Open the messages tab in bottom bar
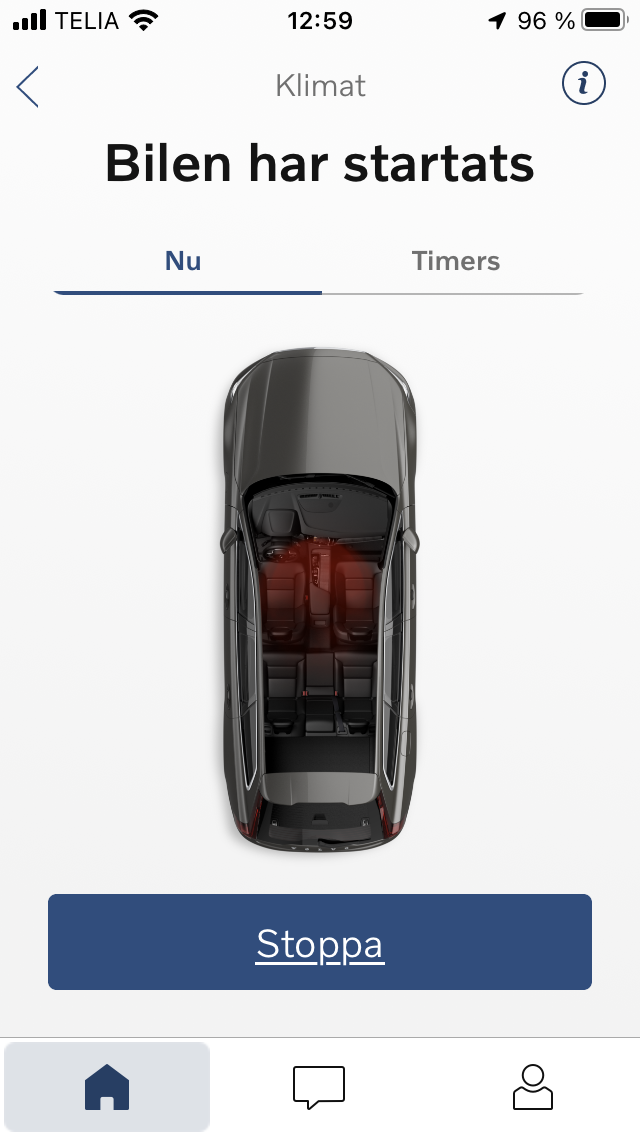The width and height of the screenshot is (640, 1136). click(x=319, y=1087)
